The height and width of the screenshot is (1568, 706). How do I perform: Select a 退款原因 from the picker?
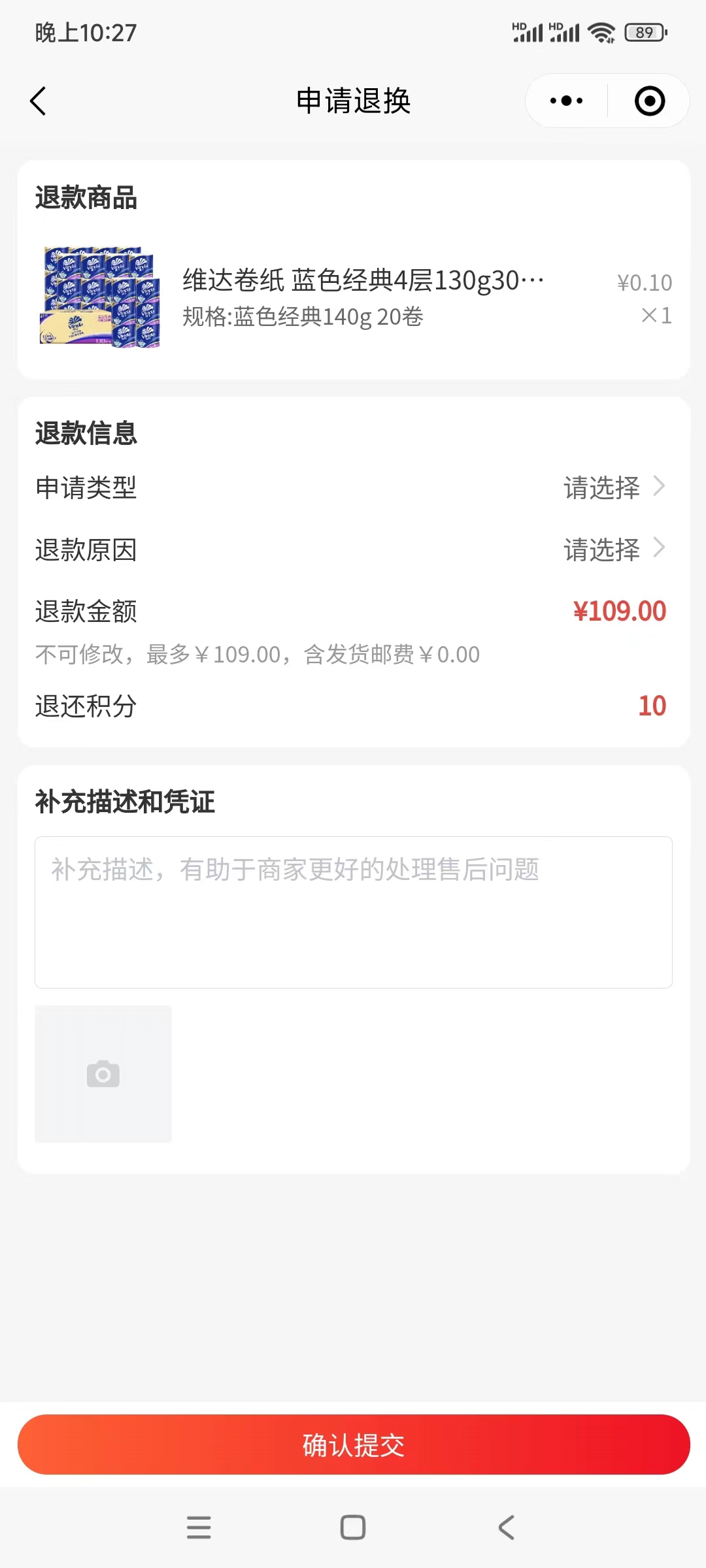613,549
